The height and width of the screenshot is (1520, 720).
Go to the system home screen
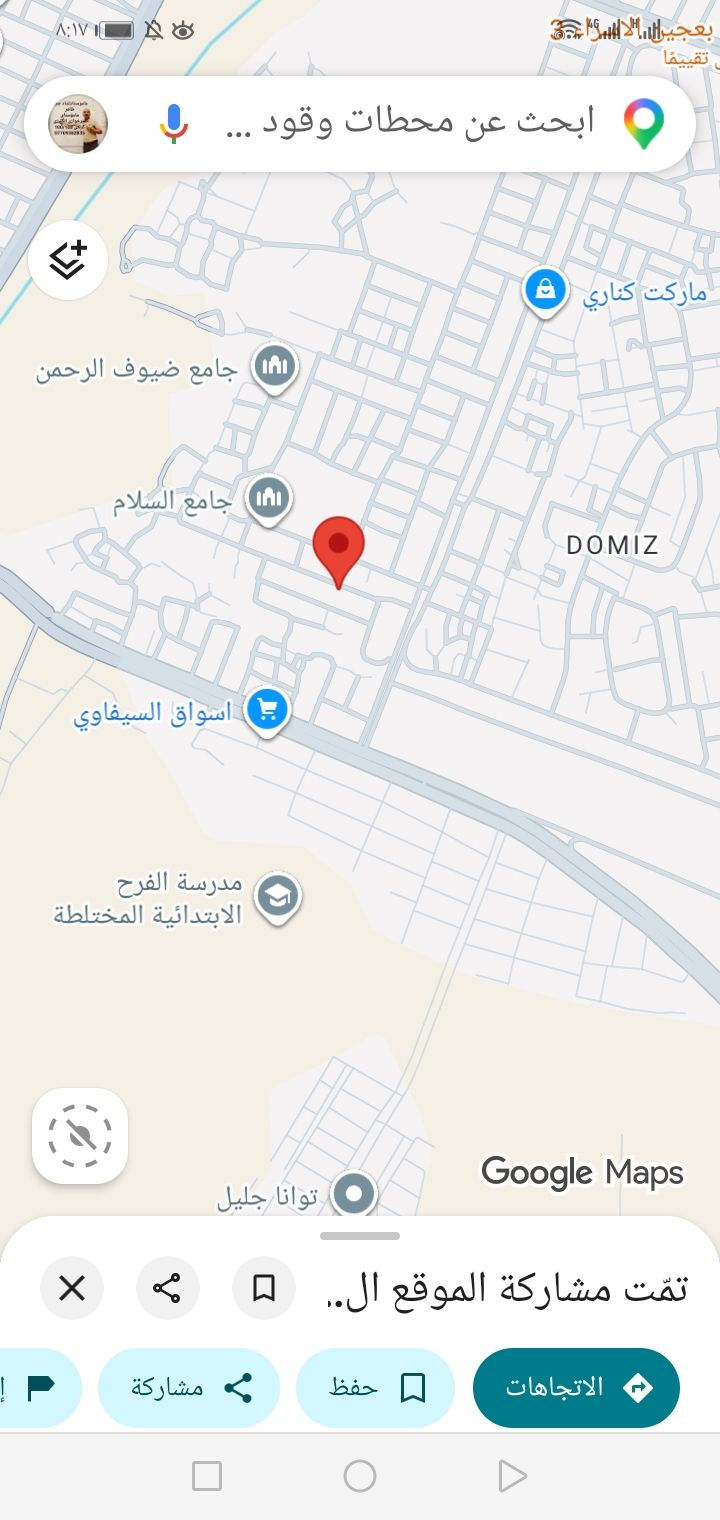coord(360,1475)
